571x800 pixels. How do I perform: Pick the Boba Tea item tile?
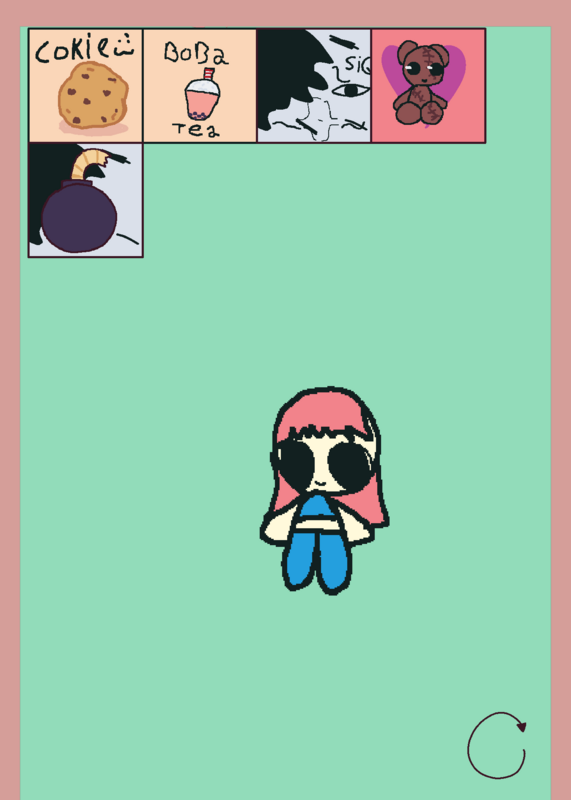pyautogui.click(x=200, y=86)
